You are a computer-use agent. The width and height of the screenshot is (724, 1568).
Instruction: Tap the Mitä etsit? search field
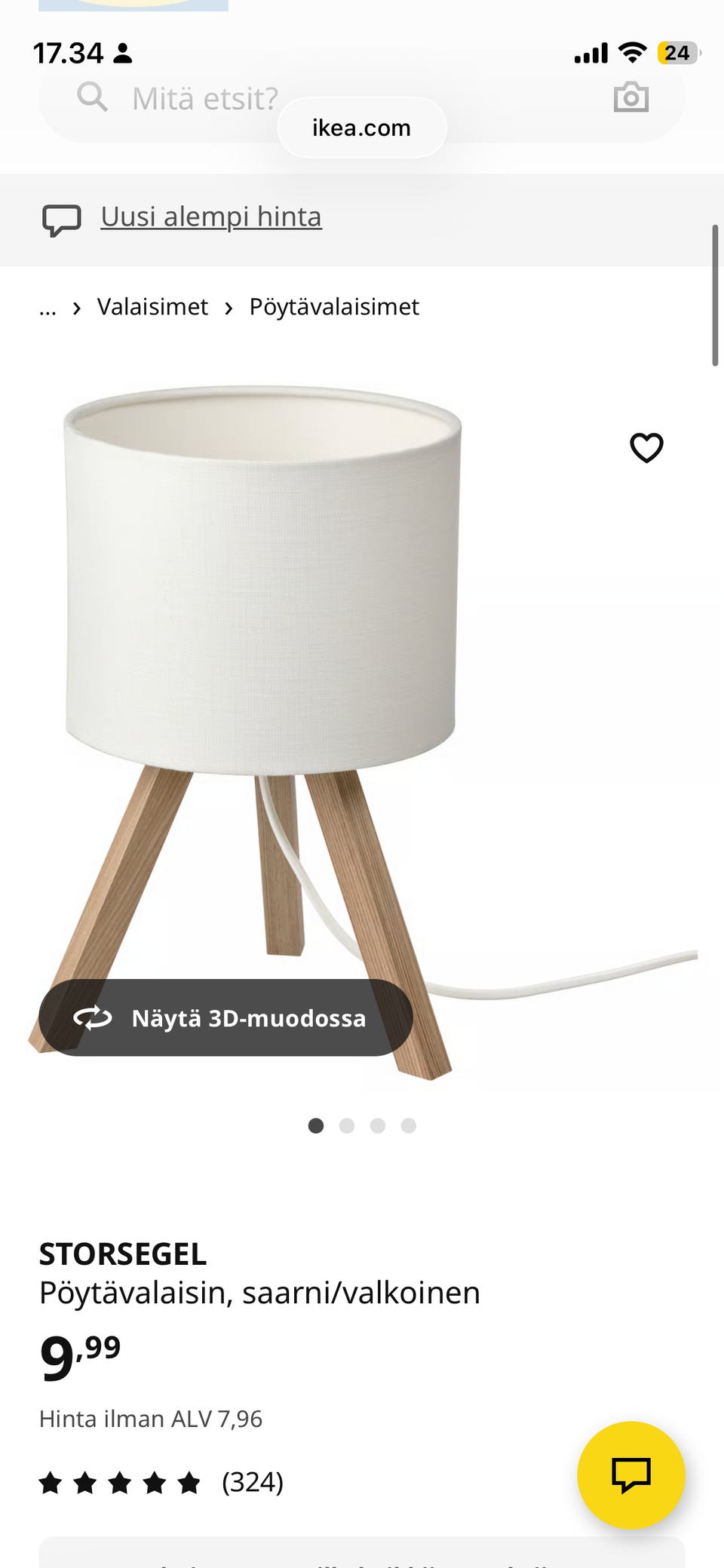204,99
